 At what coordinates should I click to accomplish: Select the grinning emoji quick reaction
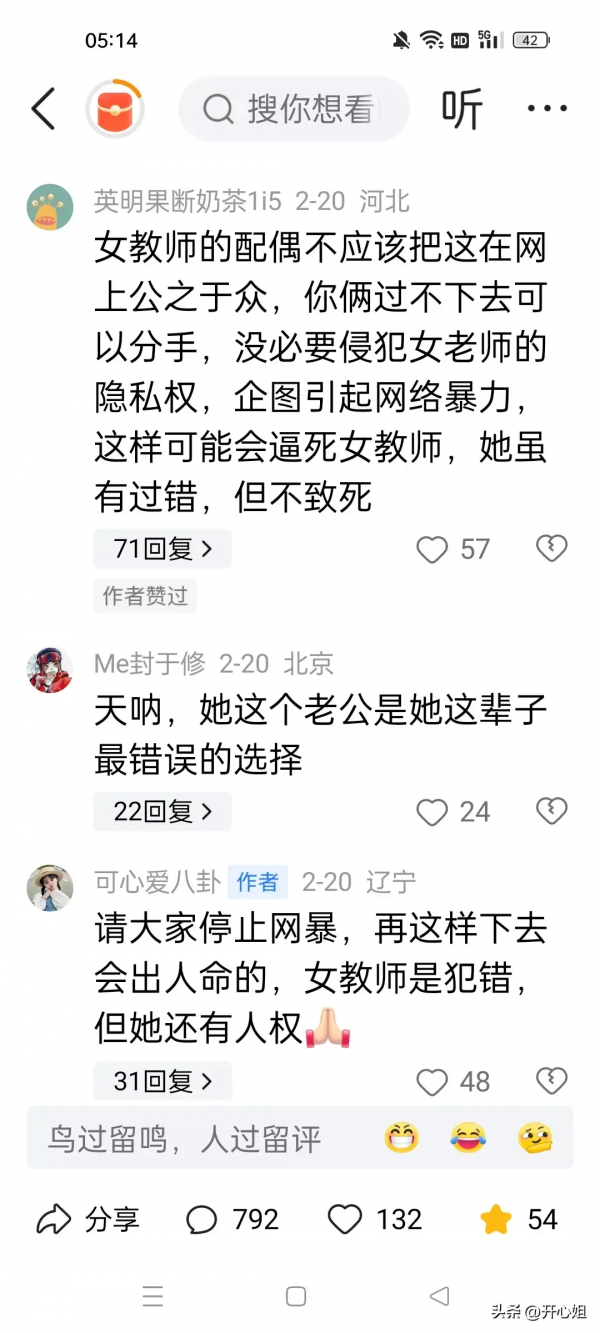(x=402, y=1138)
